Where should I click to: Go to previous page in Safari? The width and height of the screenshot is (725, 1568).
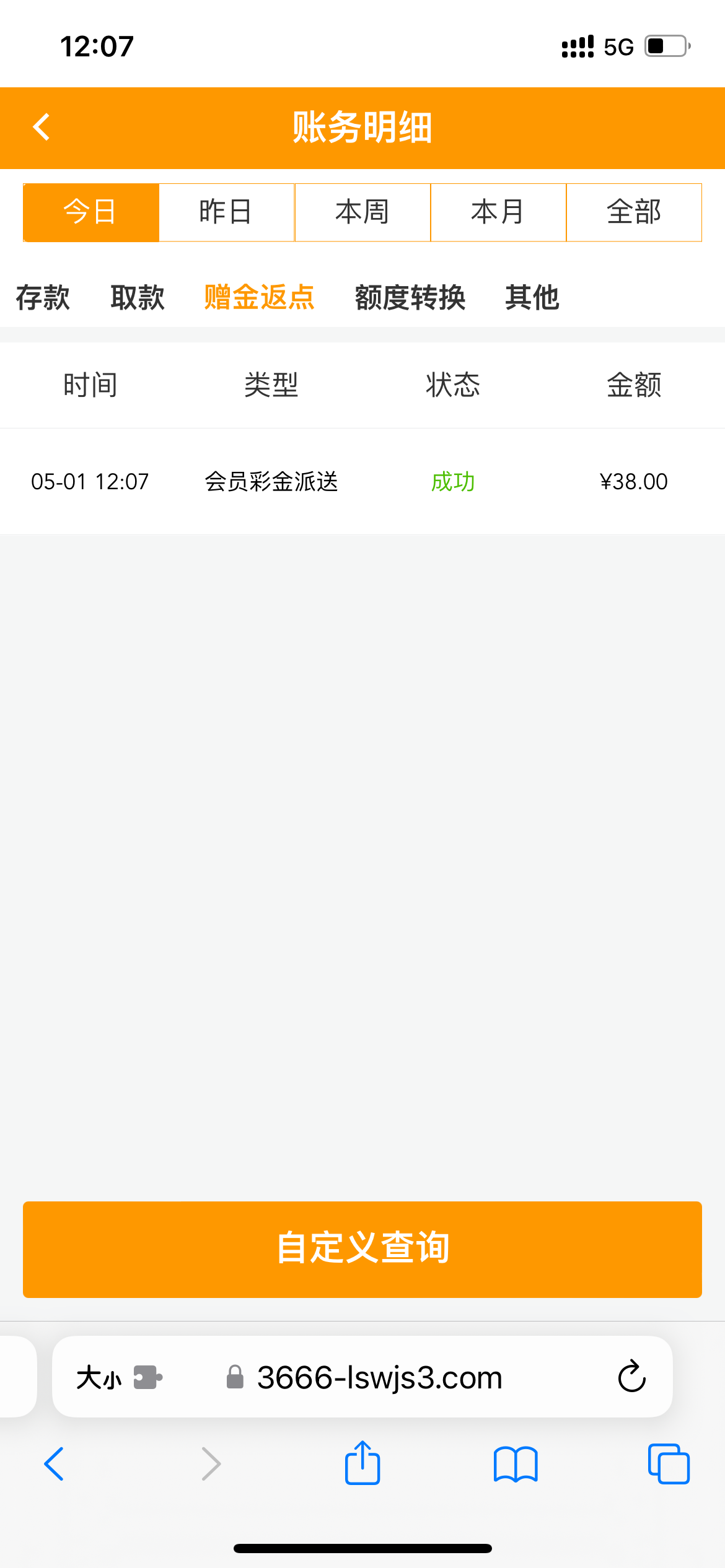55,1464
